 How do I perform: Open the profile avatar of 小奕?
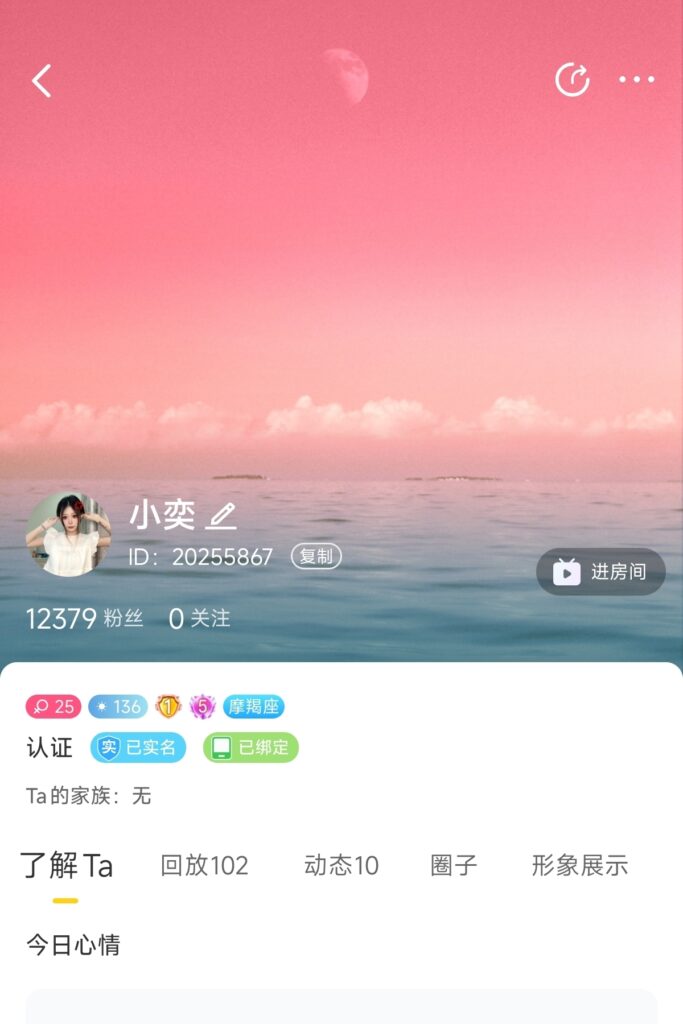pos(68,534)
